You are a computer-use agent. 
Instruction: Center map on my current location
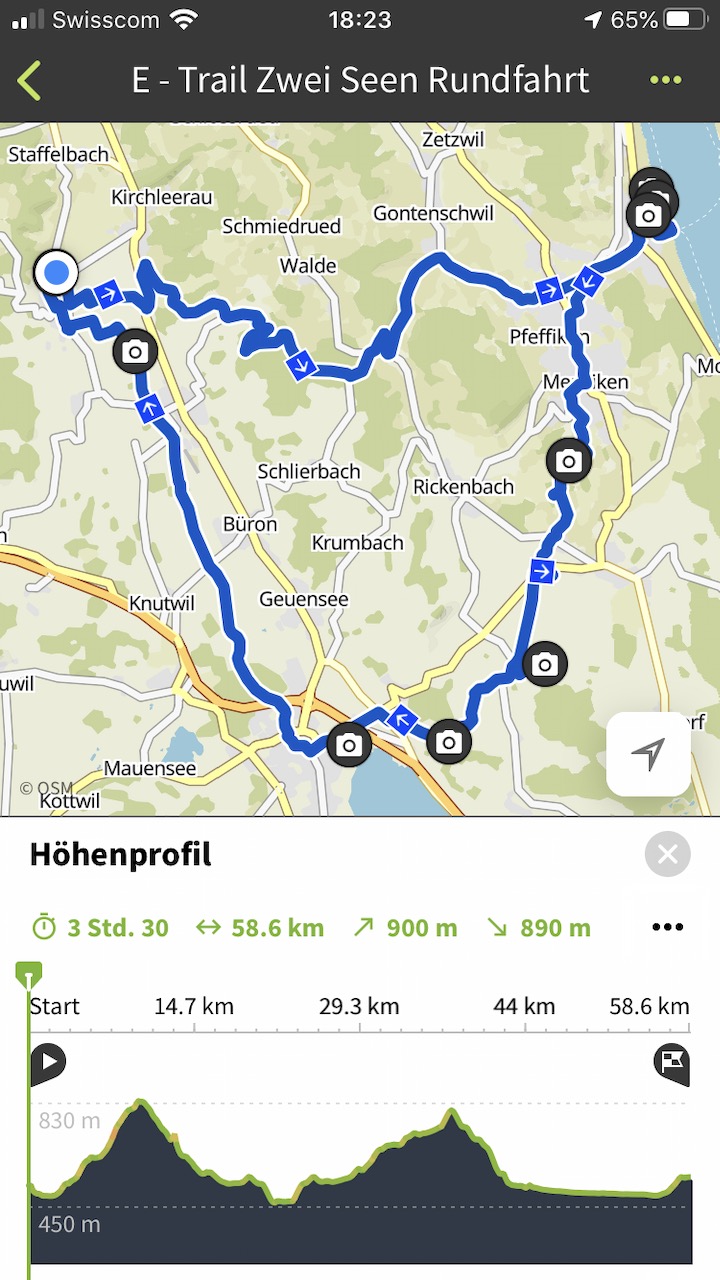tap(648, 754)
